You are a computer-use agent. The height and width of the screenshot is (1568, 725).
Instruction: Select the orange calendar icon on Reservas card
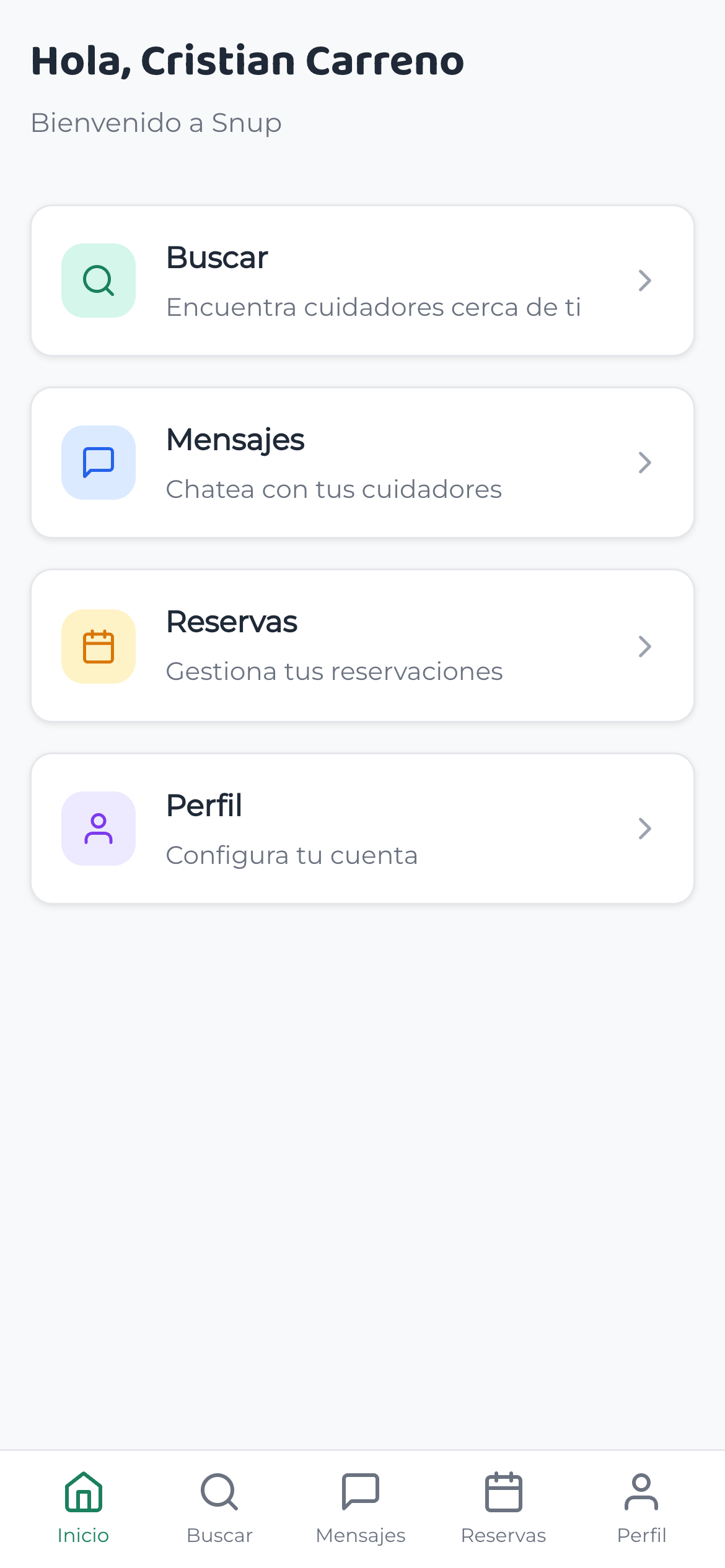pos(98,646)
